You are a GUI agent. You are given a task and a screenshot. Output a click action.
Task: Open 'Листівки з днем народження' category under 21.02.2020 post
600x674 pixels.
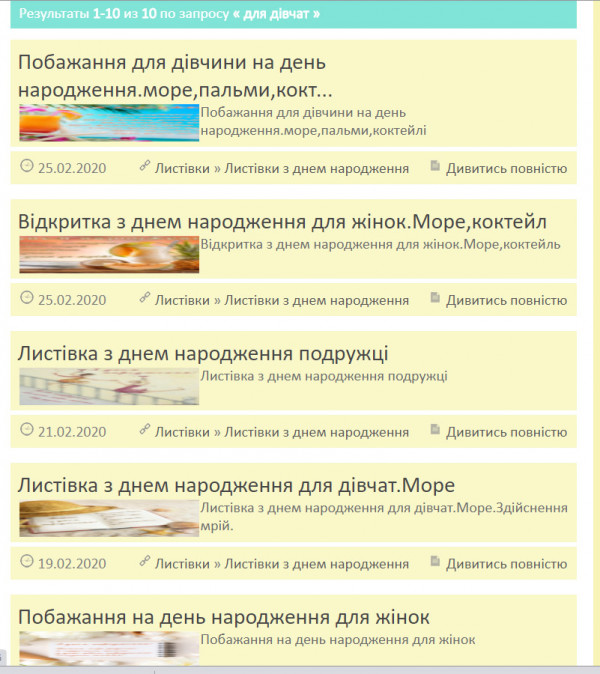(317, 432)
